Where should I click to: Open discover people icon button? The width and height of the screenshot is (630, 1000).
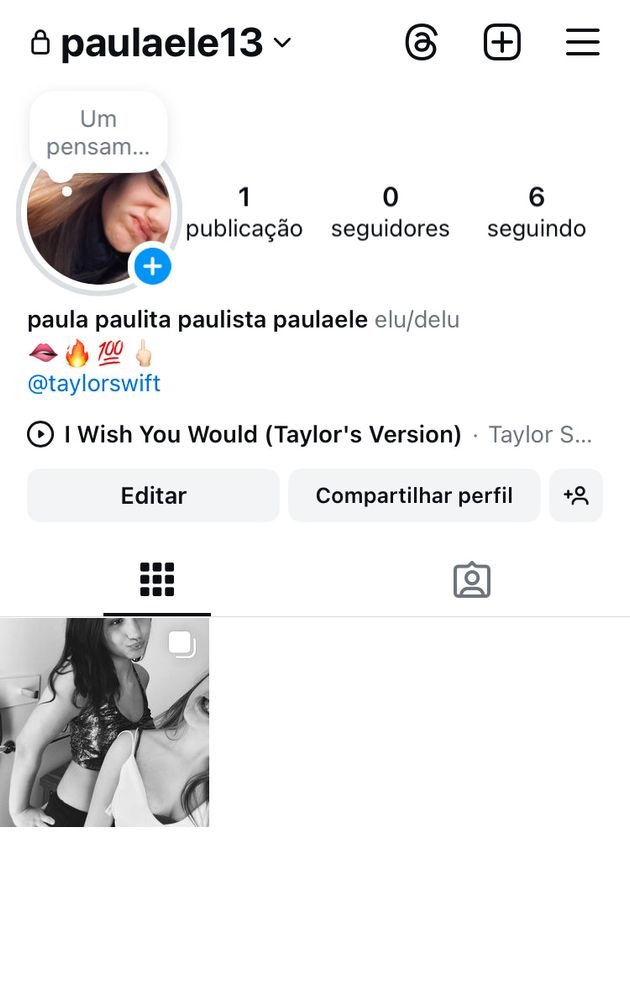click(576, 496)
